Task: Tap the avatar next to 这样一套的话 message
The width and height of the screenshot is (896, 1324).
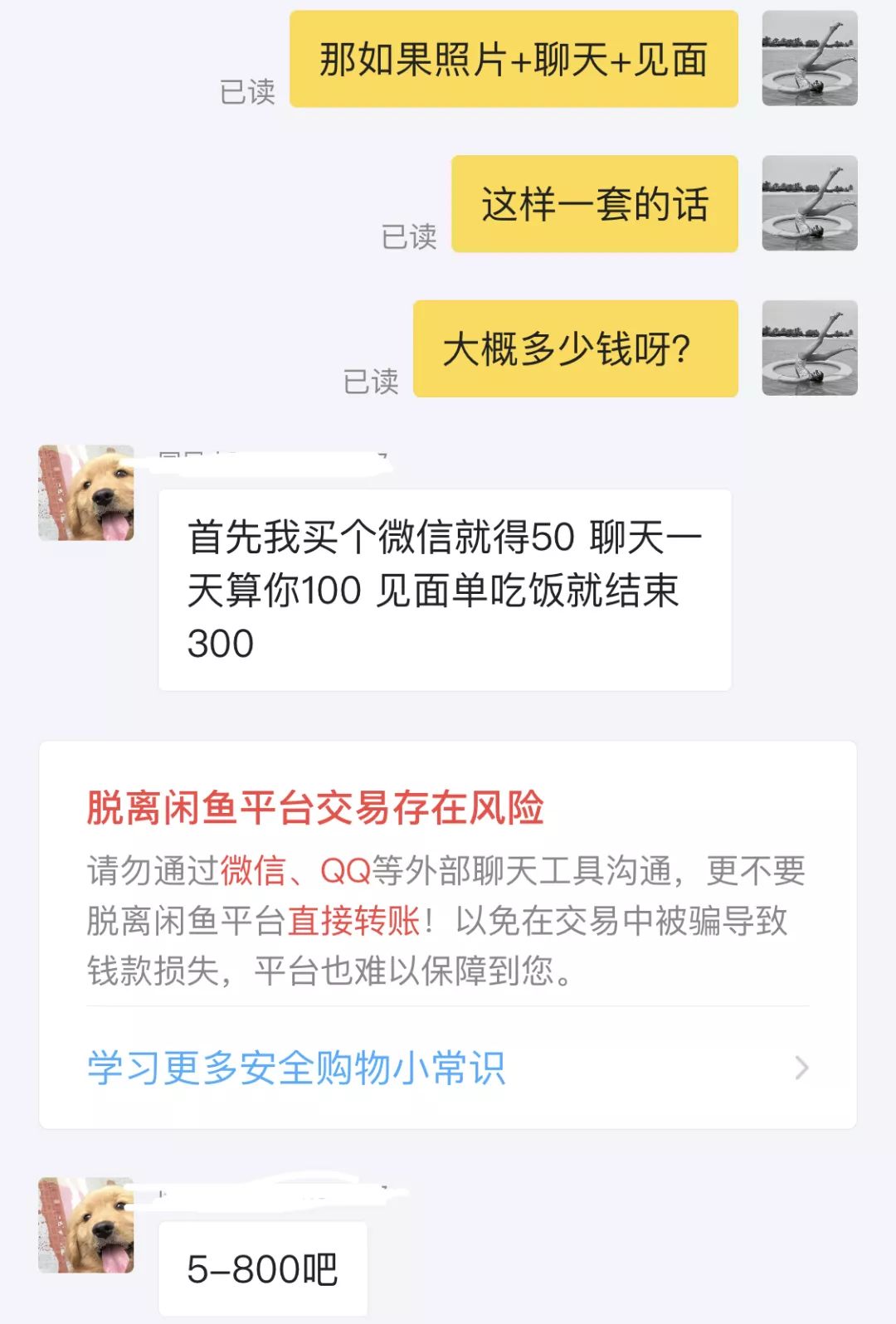Action: (809, 202)
